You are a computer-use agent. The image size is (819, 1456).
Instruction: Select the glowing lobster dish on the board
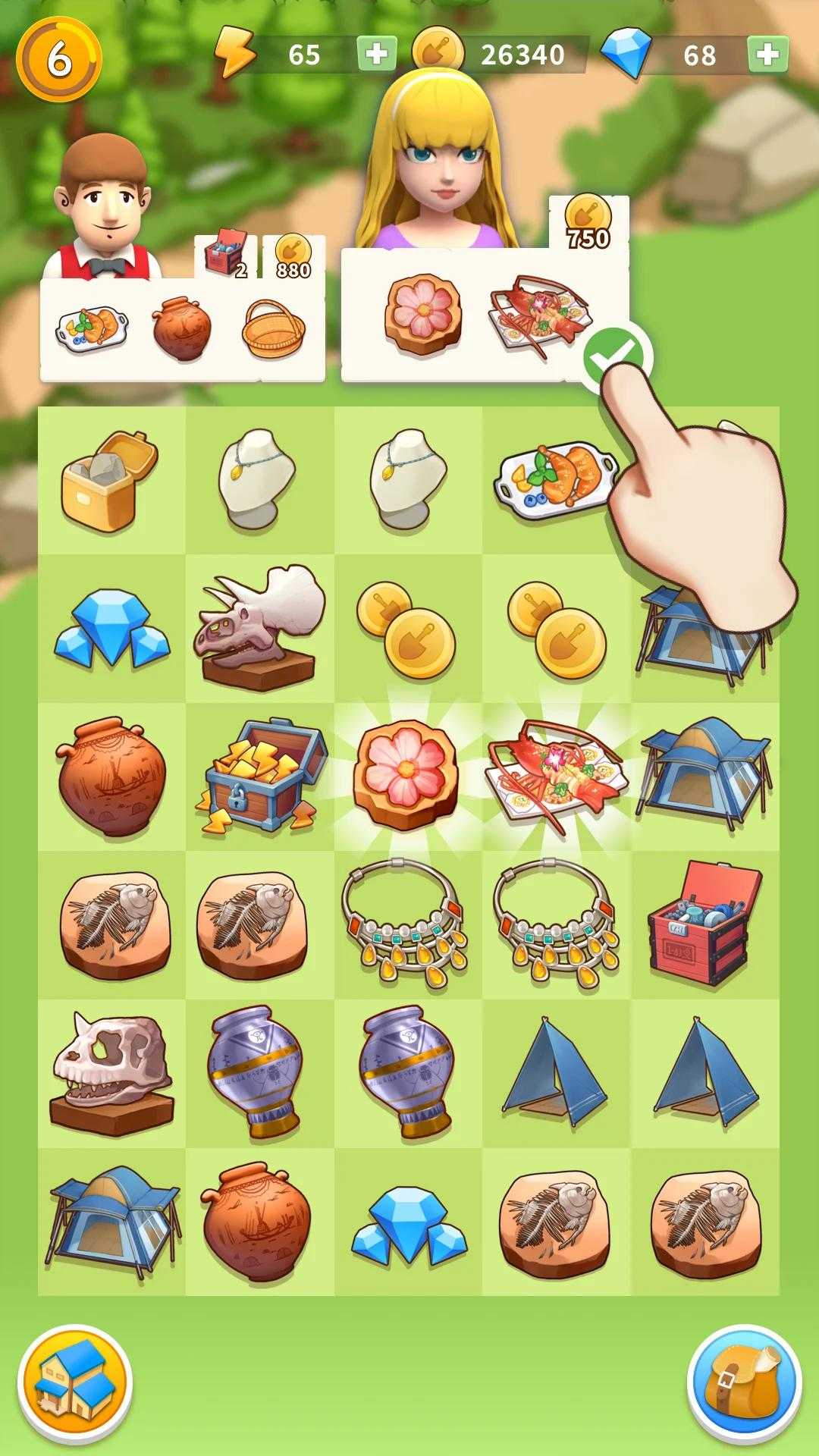pos(557,775)
